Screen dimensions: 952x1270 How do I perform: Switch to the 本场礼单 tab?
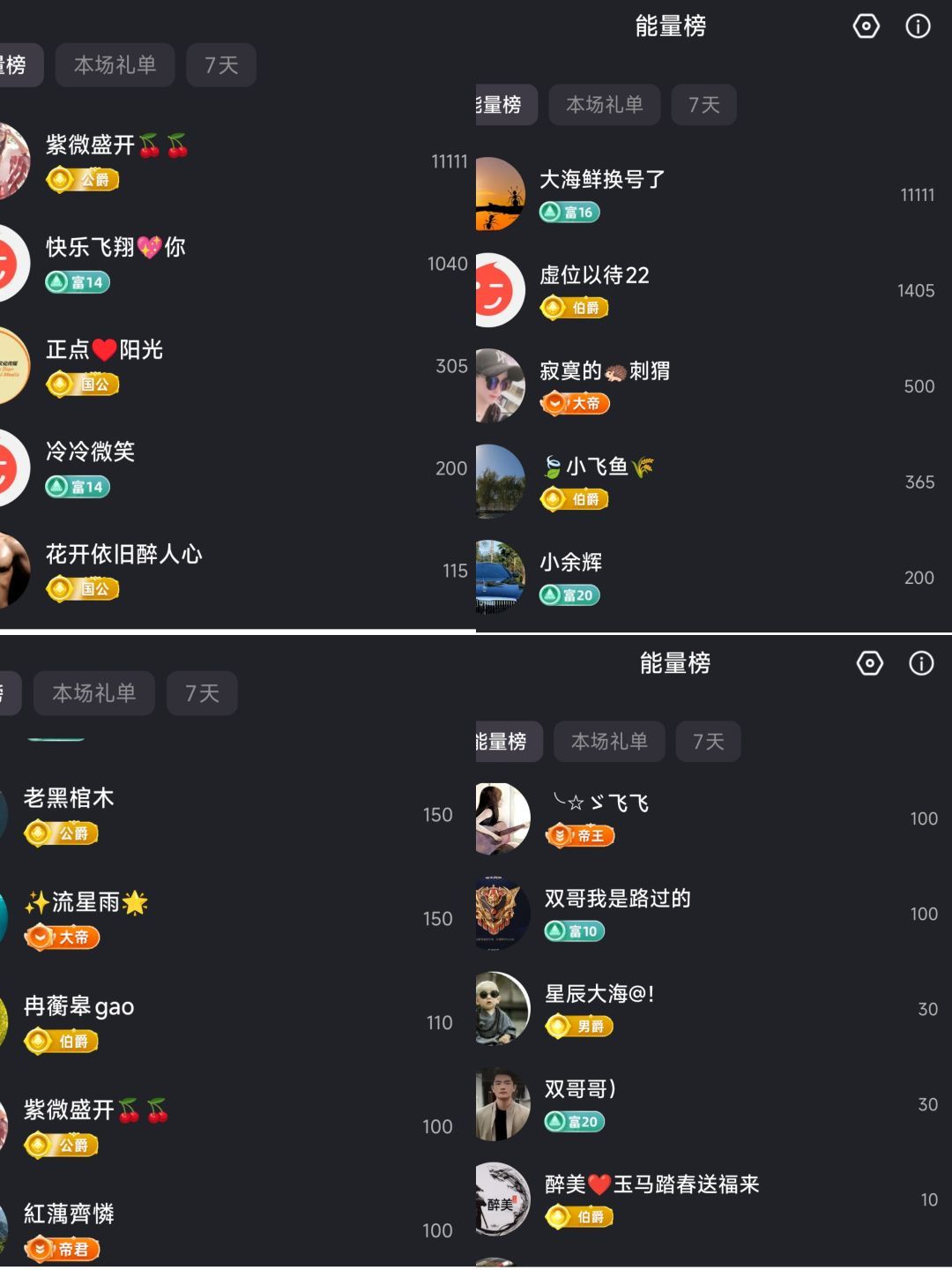click(605, 104)
